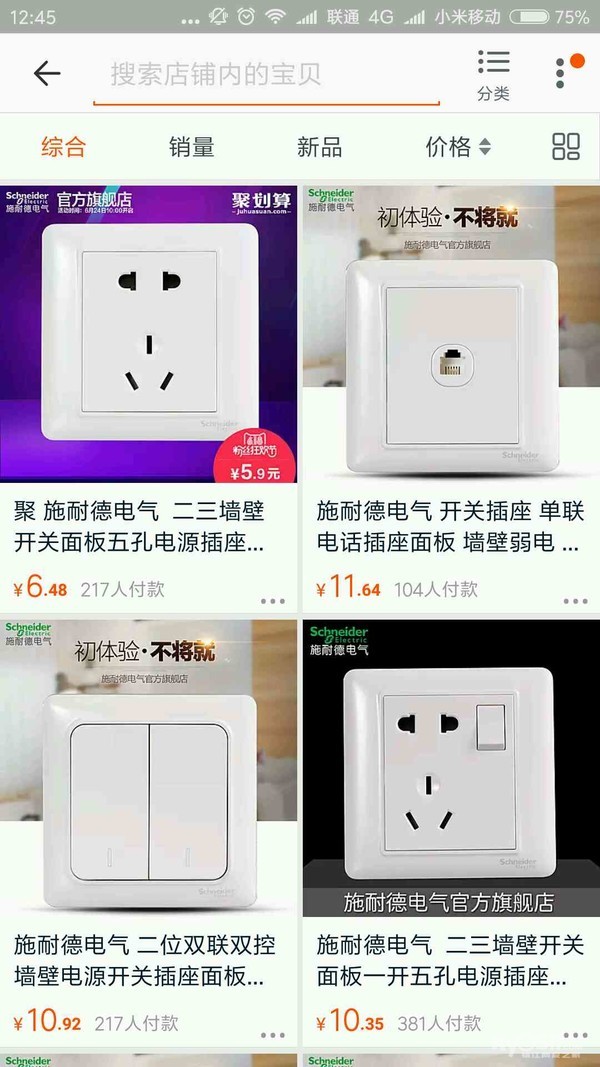Toggle the grid/list layout view

566,147
